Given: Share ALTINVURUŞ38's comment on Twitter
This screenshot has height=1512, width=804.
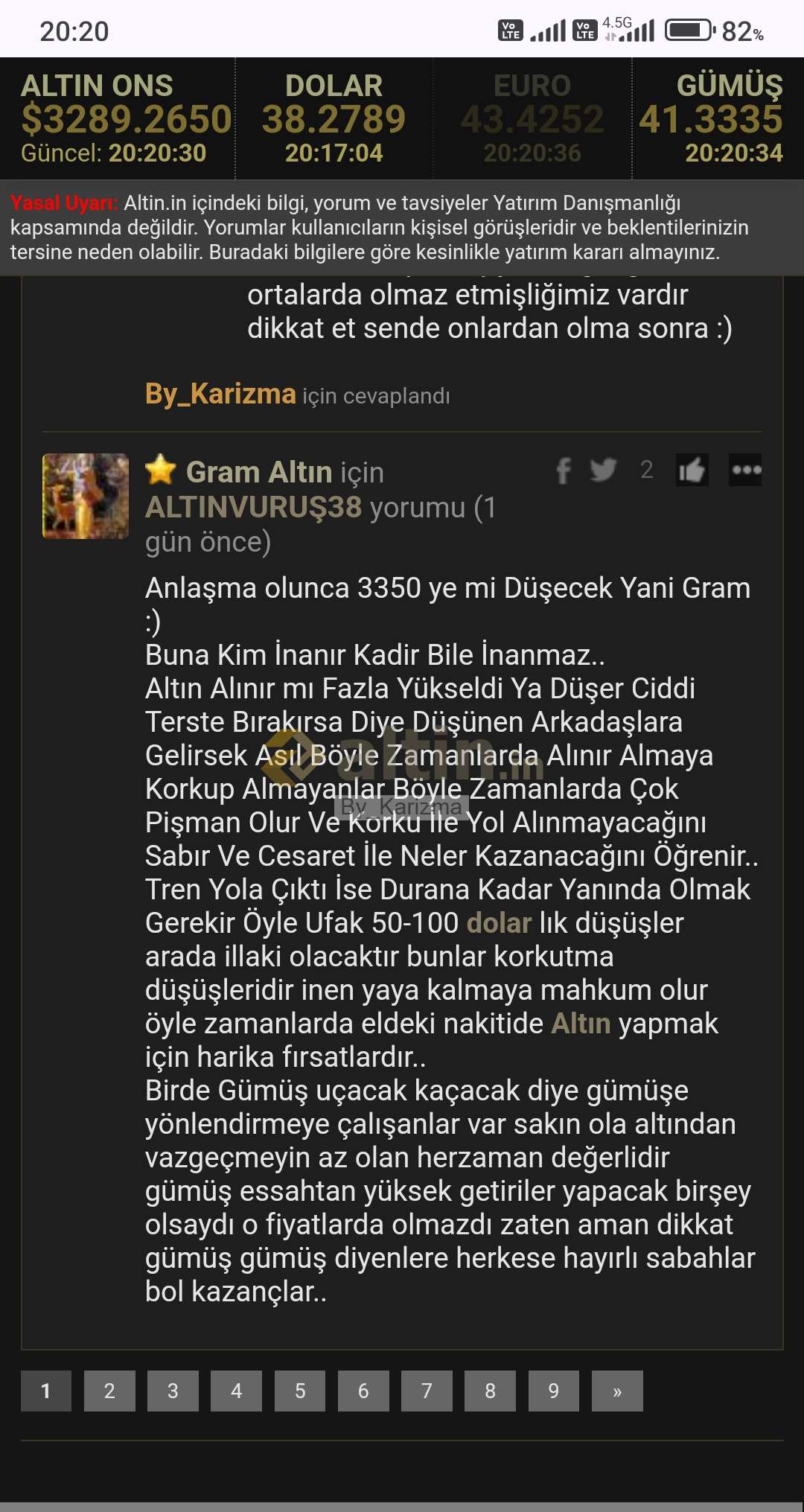Looking at the screenshot, I should (x=603, y=470).
